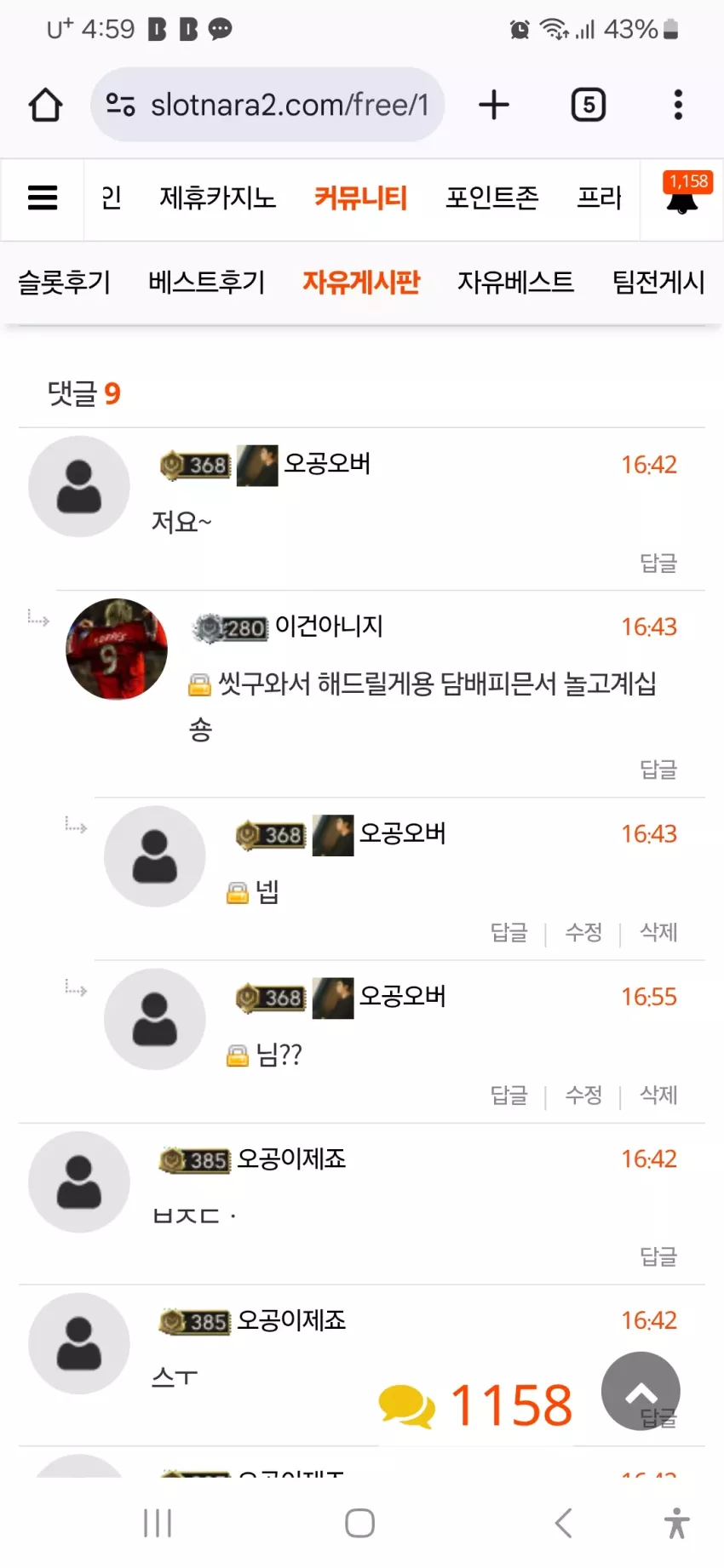Reply to 이건아니지's comment
This screenshot has height=1568, width=724.
click(x=658, y=770)
